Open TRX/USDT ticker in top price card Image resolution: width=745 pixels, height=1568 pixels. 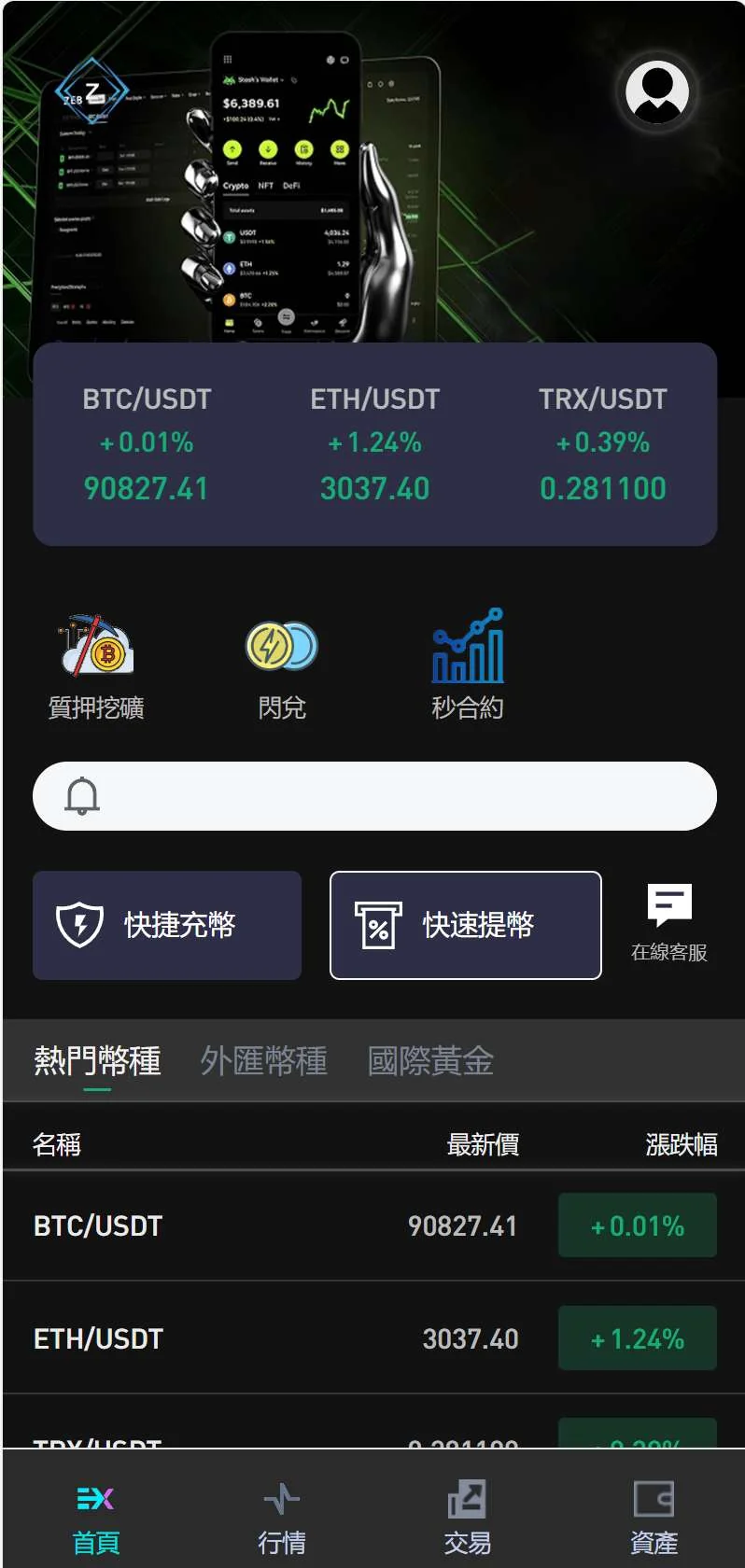(602, 444)
